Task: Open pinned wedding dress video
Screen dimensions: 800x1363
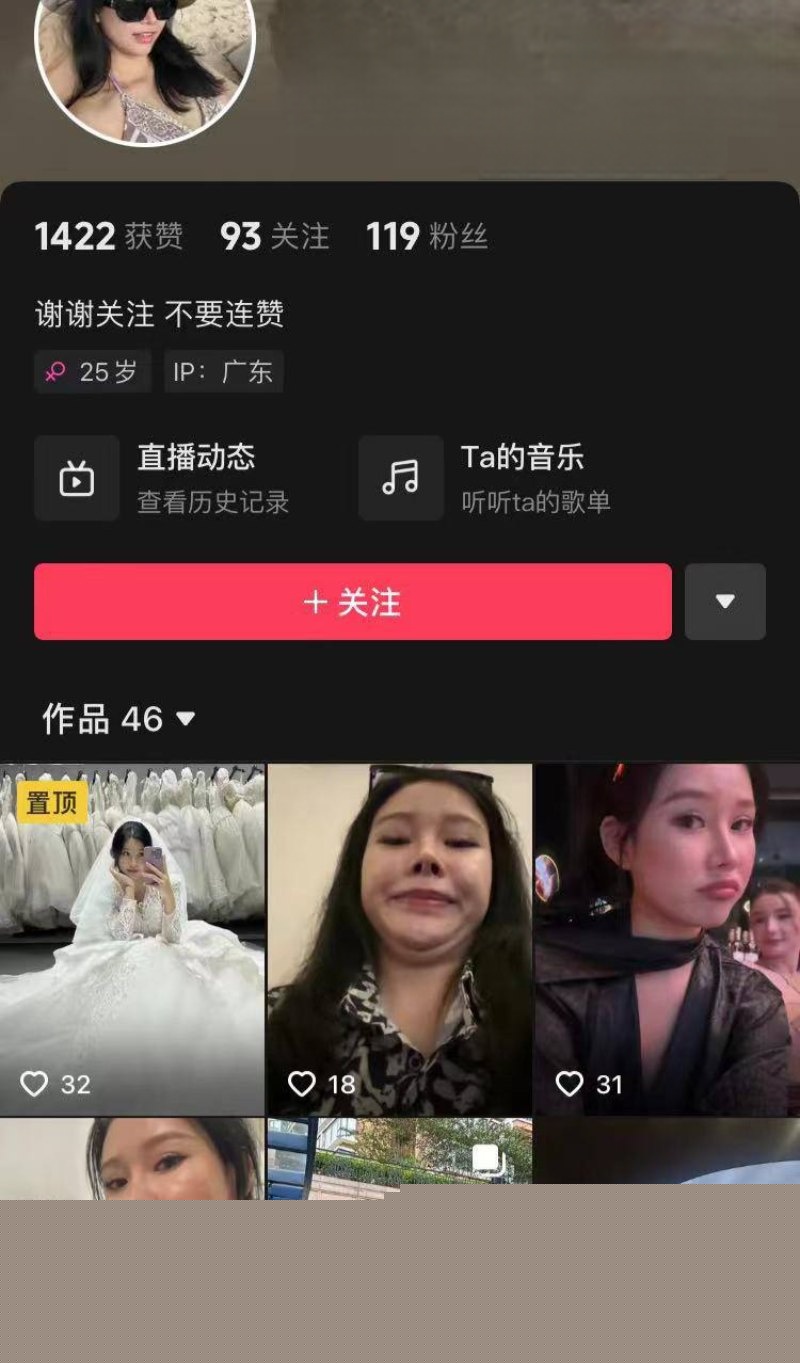Action: tap(132, 940)
